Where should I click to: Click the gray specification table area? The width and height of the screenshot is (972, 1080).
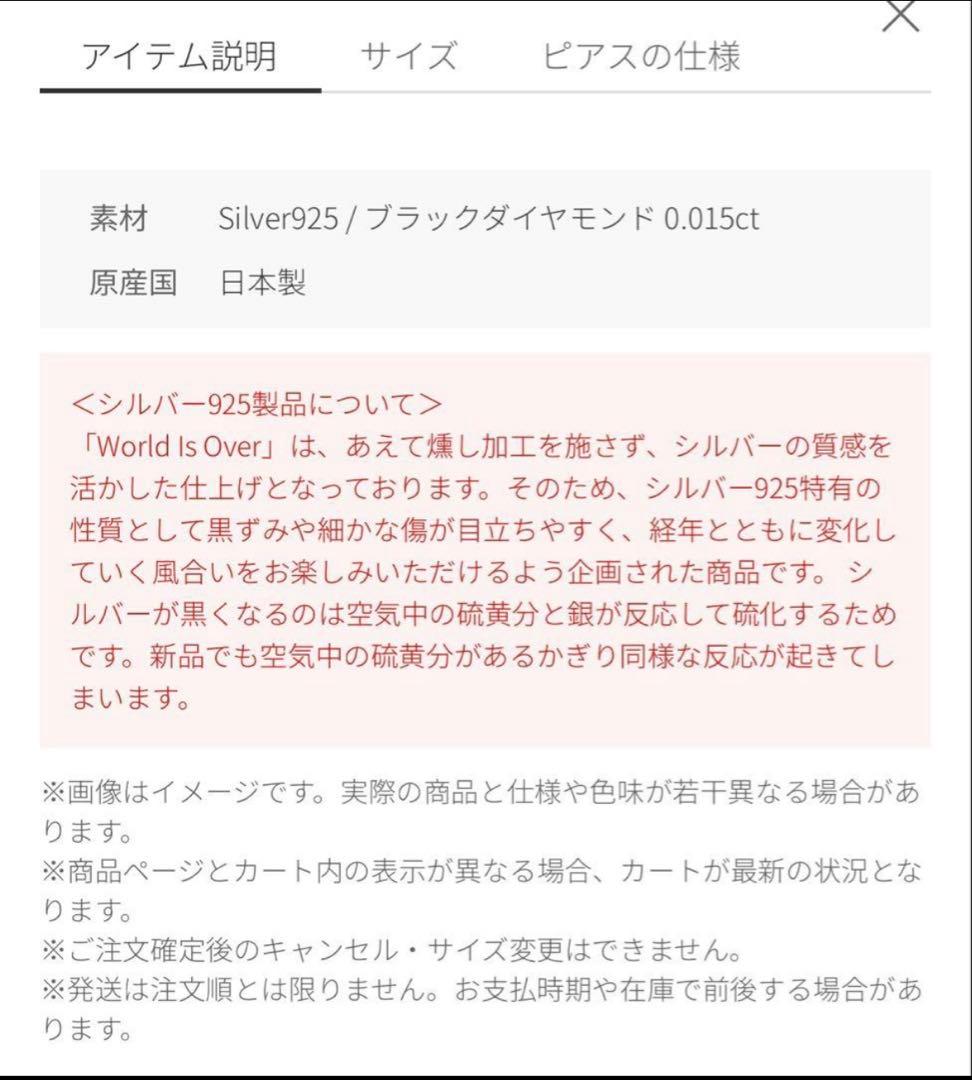tap(486, 250)
